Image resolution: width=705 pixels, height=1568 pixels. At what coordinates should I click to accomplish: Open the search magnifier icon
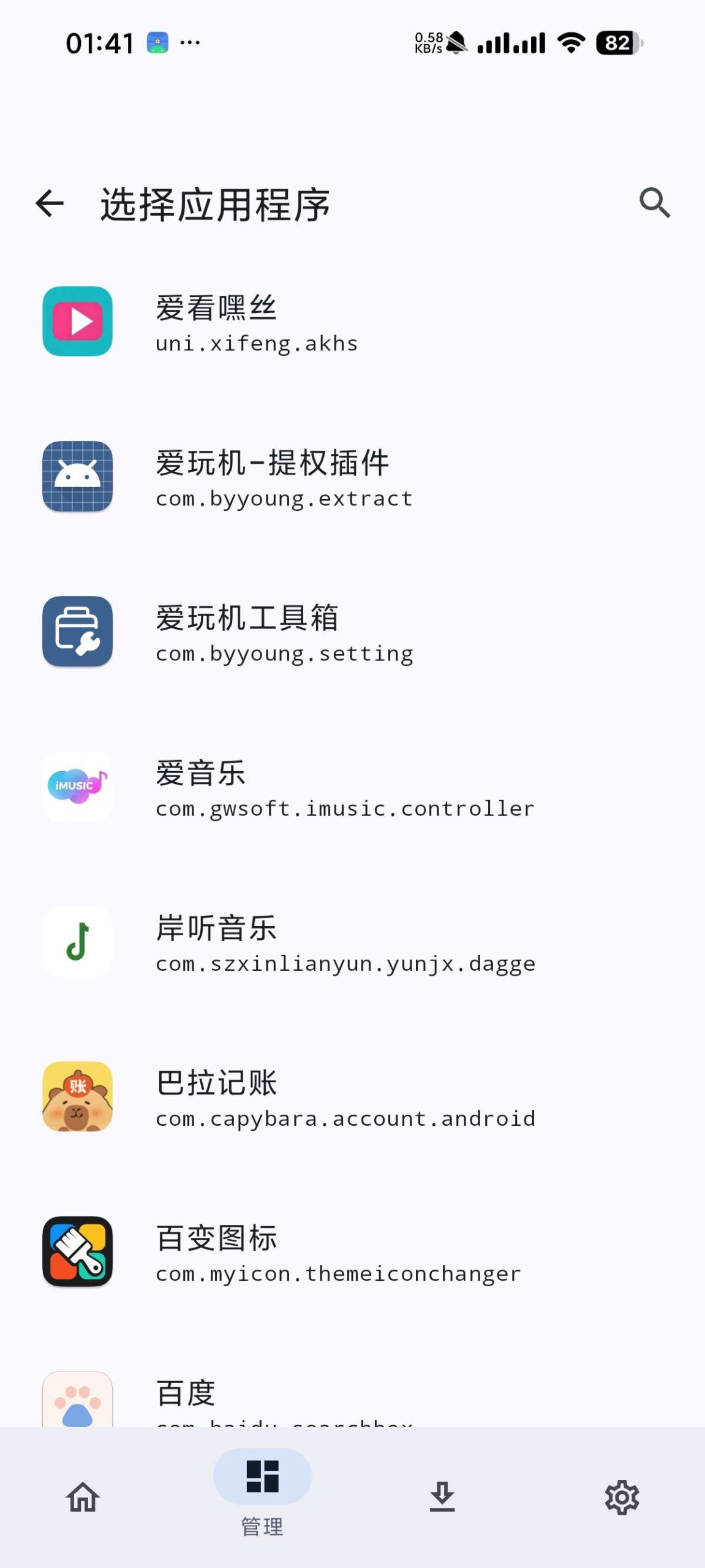pyautogui.click(x=655, y=203)
